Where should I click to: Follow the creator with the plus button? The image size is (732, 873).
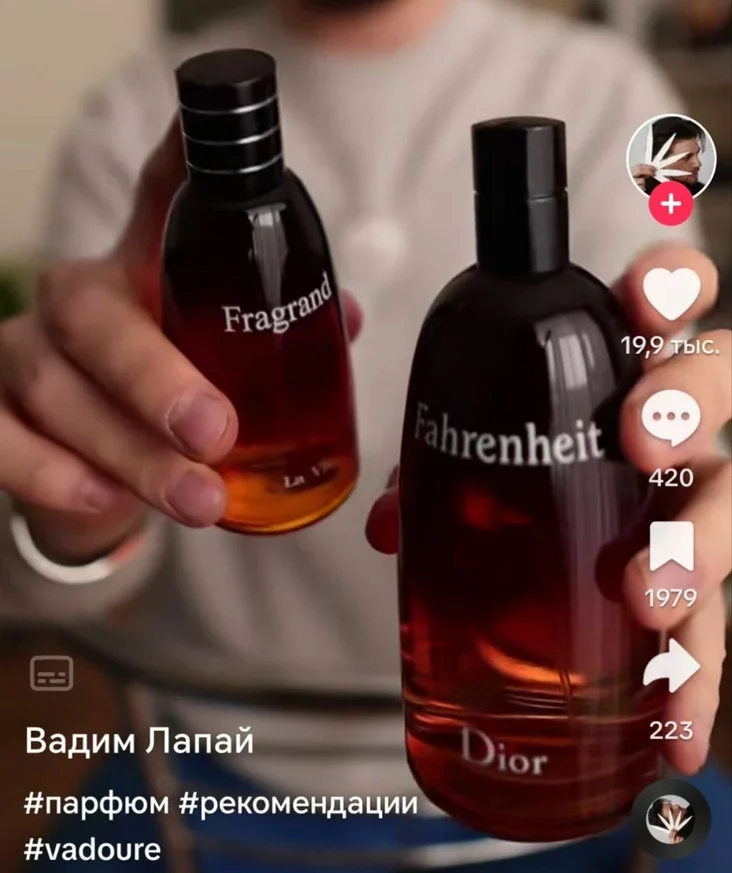pyautogui.click(x=670, y=204)
